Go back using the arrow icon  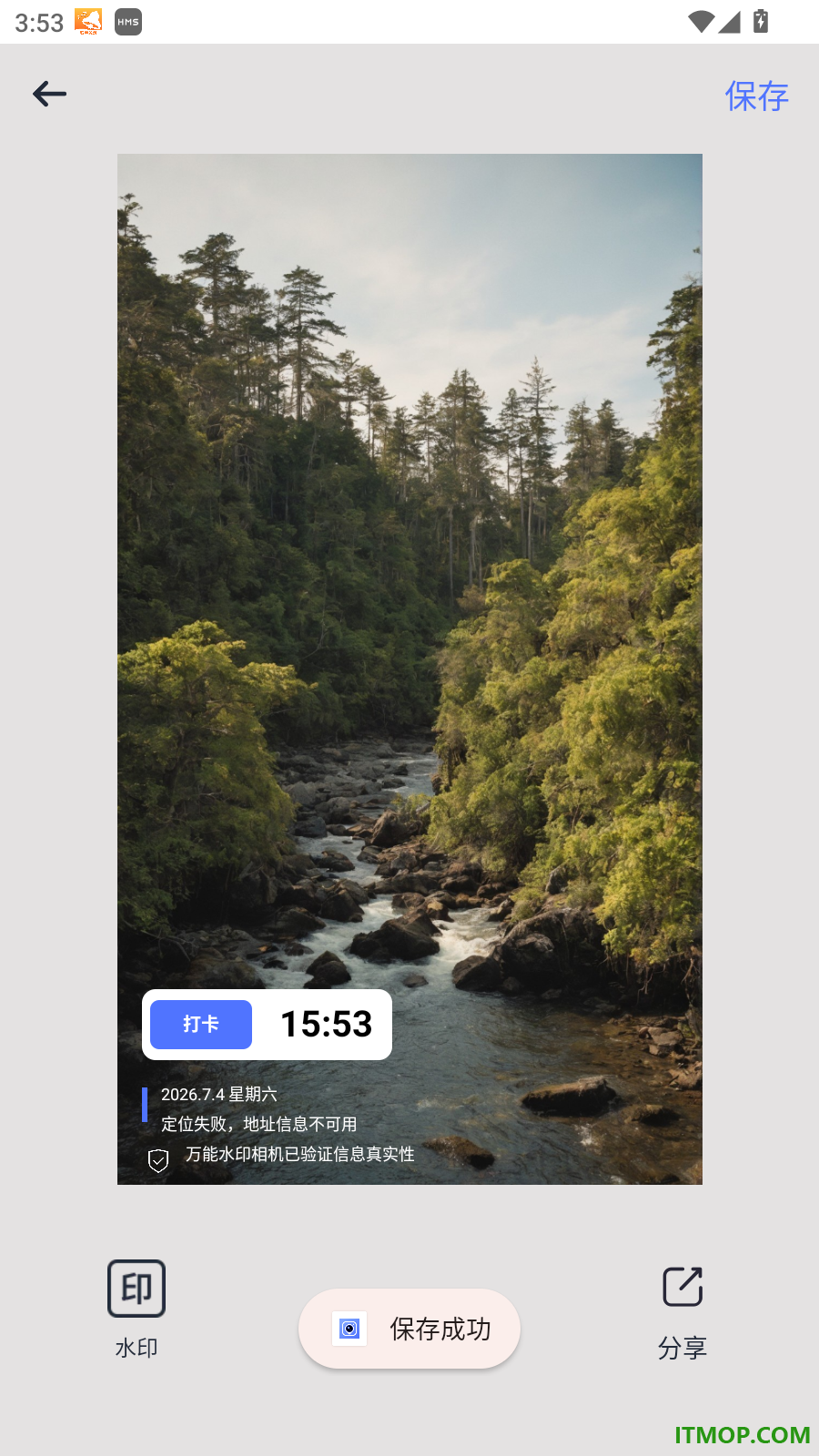point(49,94)
